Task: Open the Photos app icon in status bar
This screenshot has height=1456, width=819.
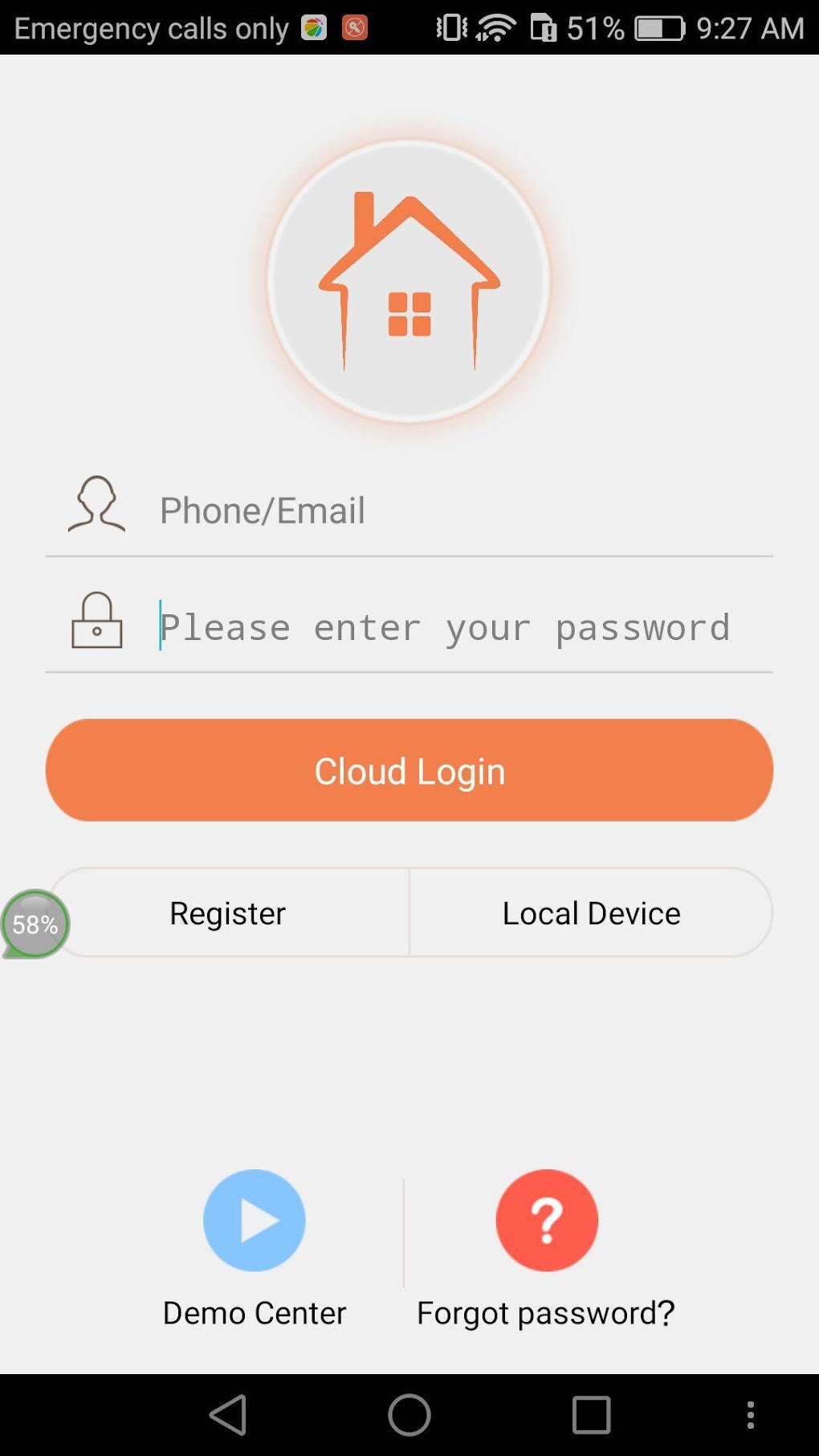Action: click(314, 27)
